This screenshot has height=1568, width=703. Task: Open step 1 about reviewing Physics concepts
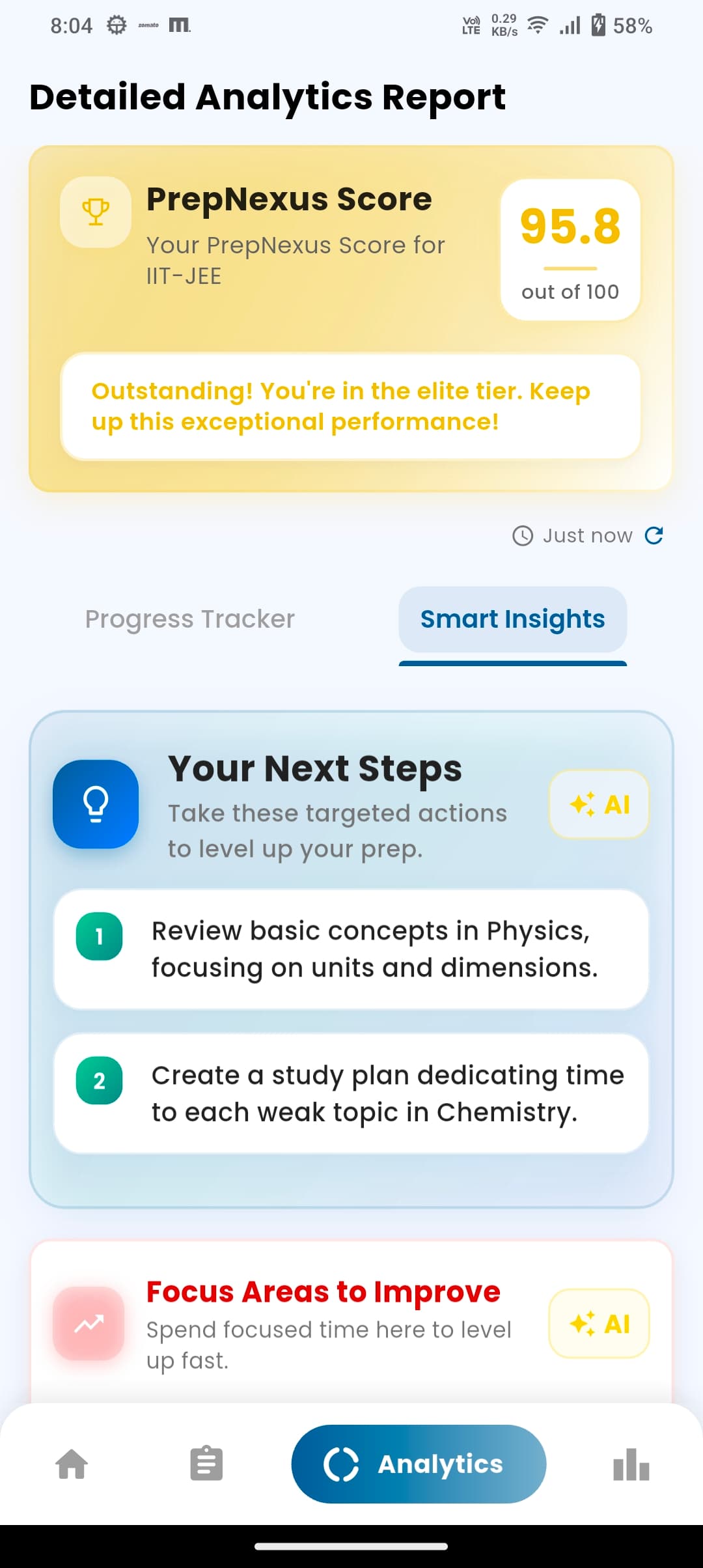click(351, 949)
